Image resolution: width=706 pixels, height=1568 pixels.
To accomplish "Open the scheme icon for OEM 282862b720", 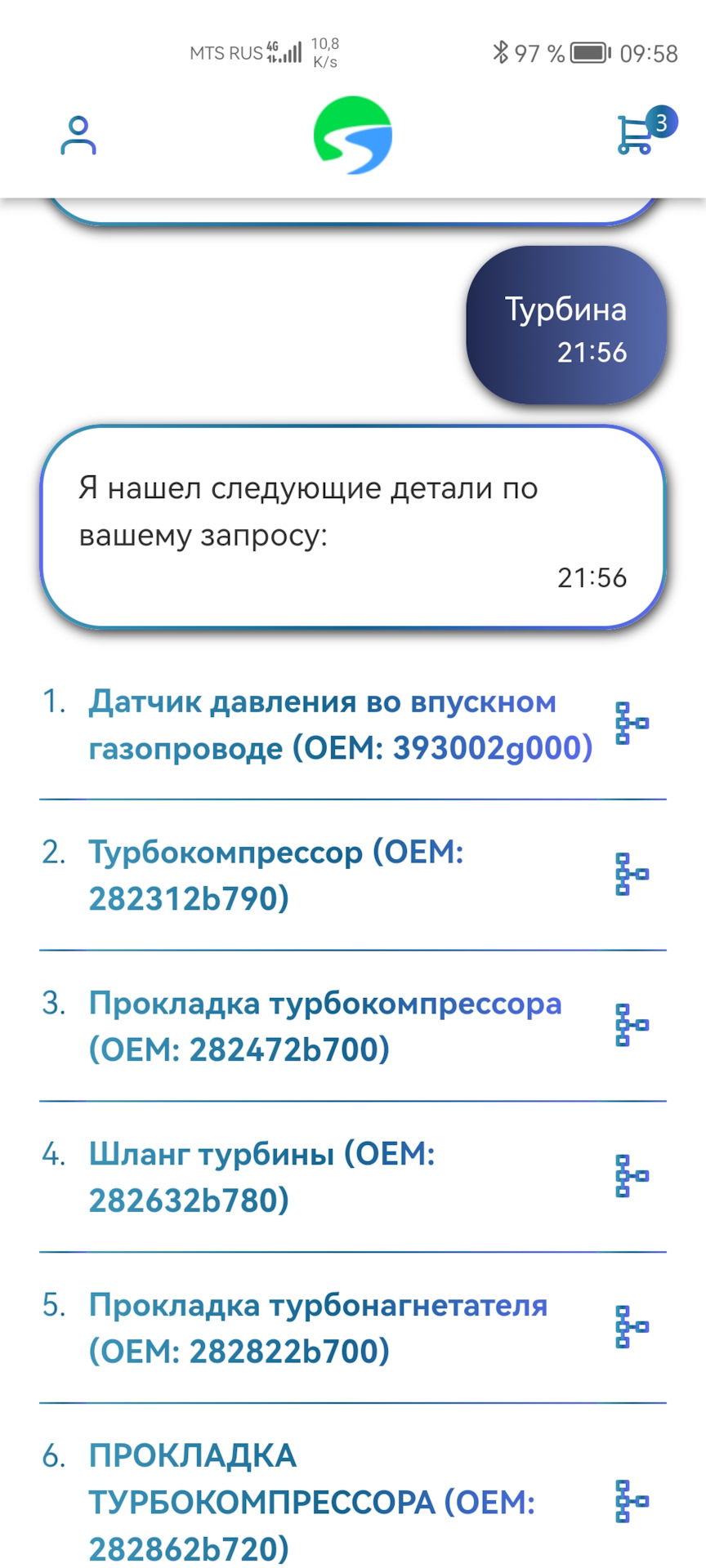I will (632, 1502).
